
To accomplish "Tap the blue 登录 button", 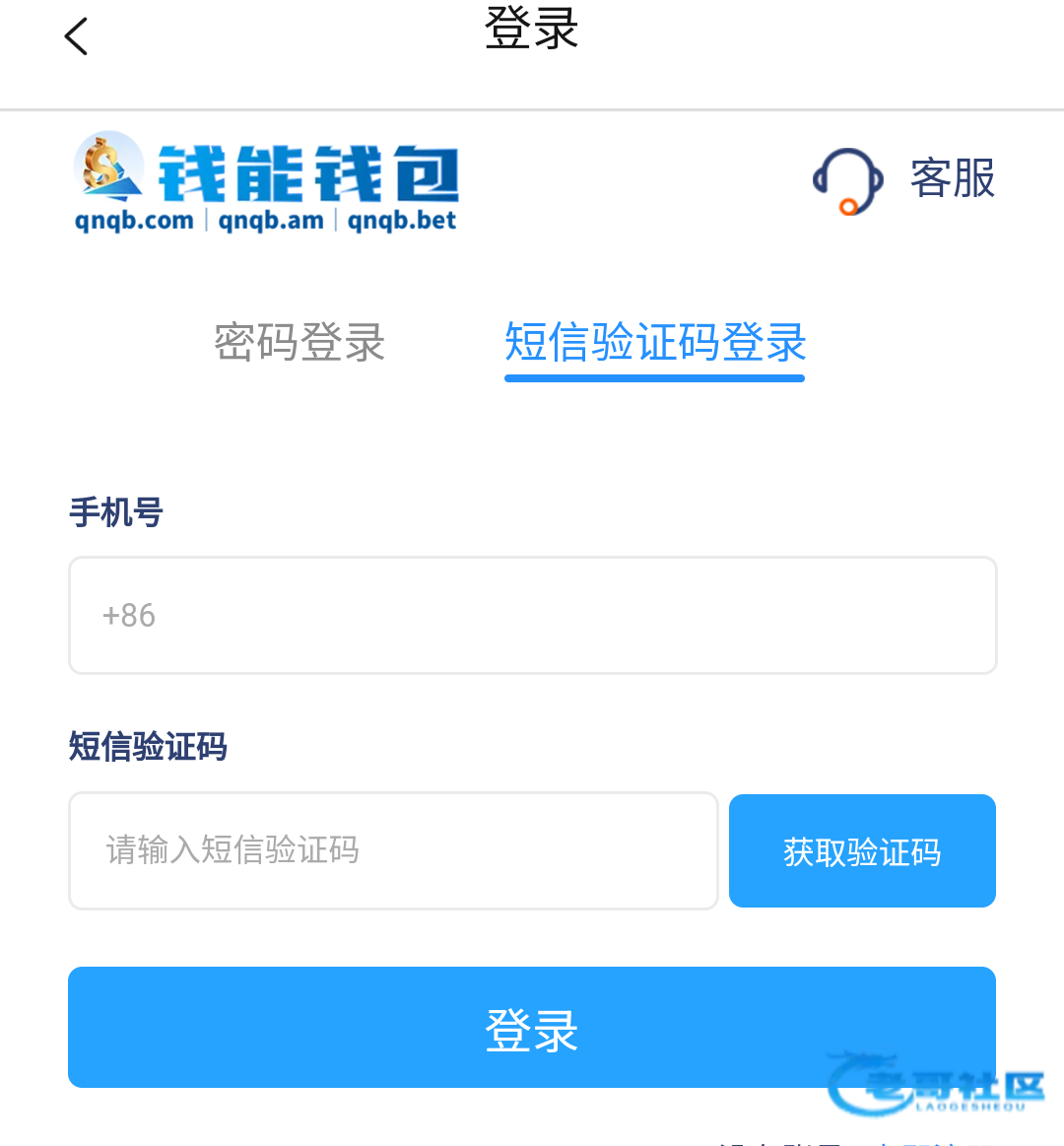I will tap(532, 1028).
